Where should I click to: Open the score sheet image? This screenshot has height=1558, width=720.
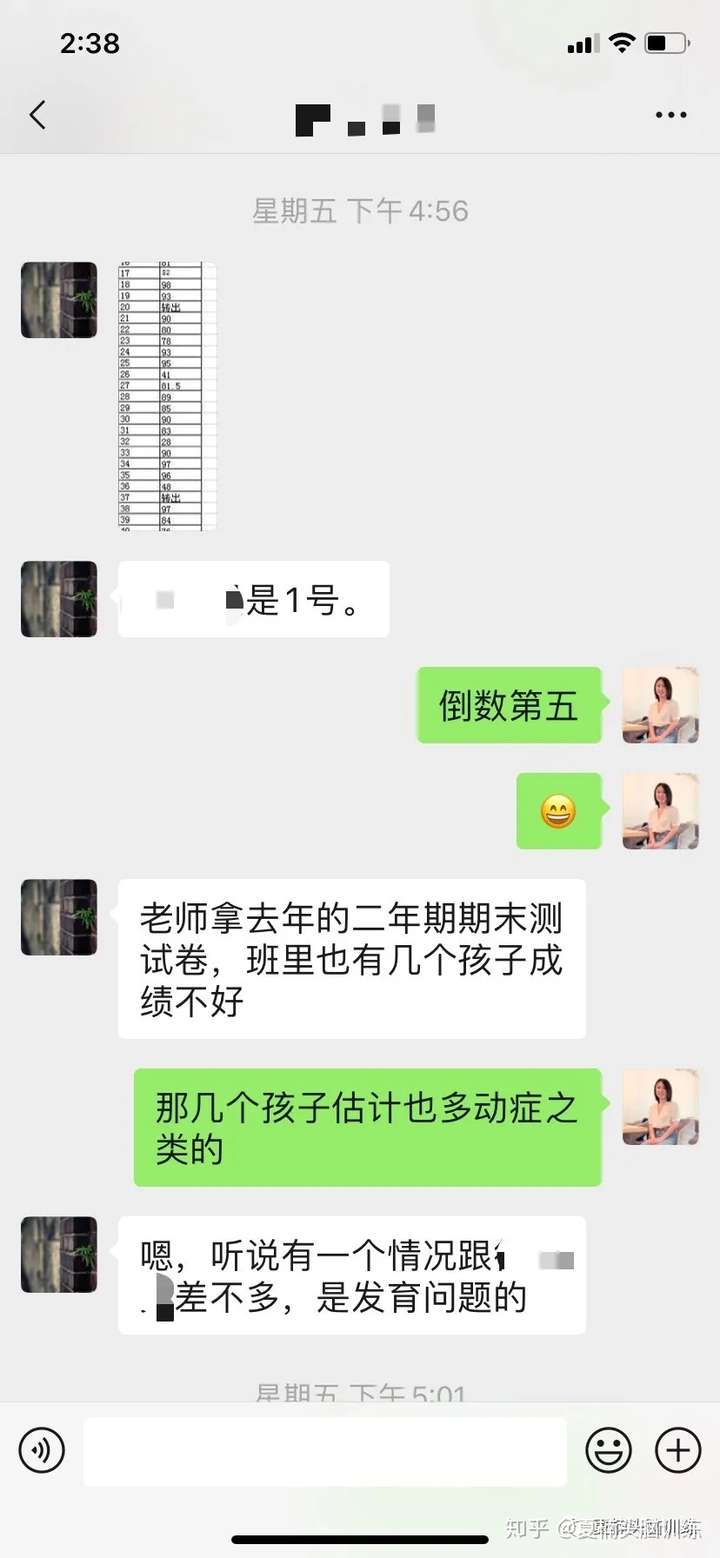[x=167, y=396]
